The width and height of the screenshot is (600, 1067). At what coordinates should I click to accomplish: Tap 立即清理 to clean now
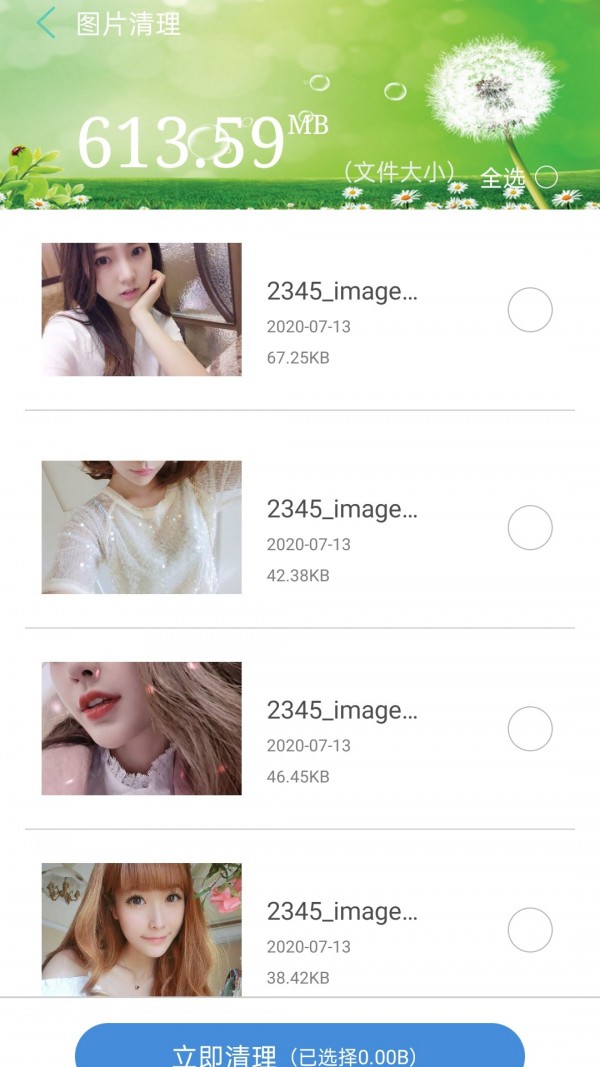pyautogui.click(x=300, y=1048)
